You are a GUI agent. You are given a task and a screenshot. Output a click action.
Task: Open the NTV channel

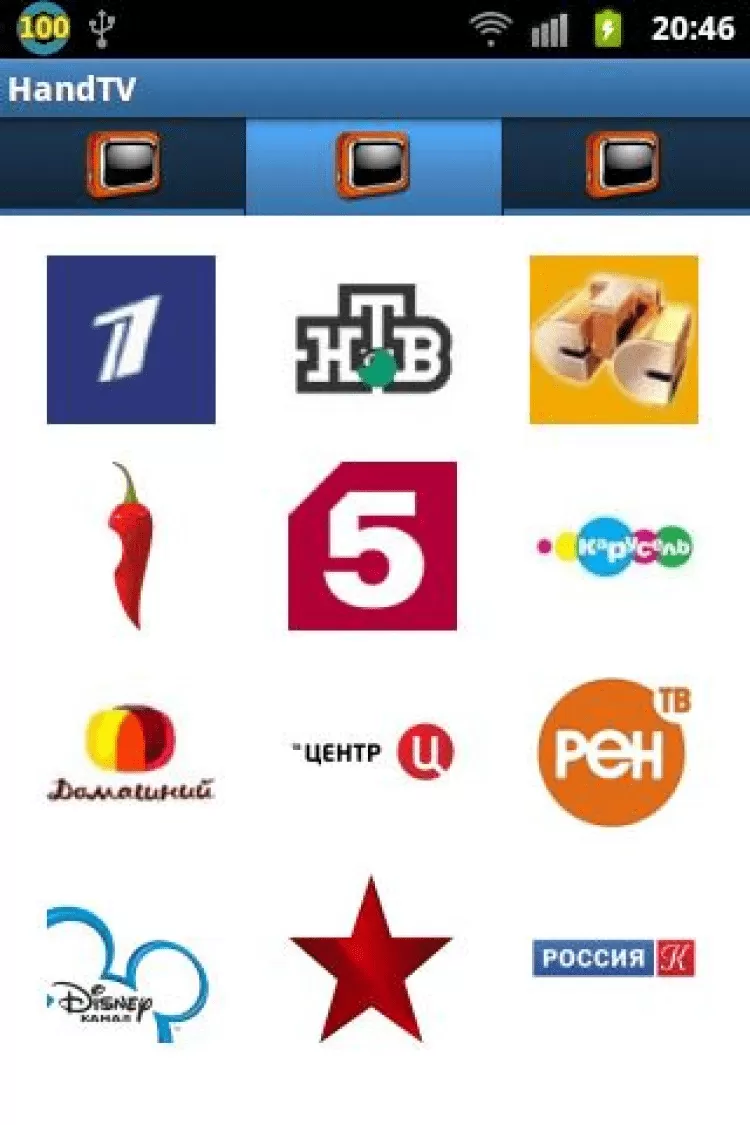[x=373, y=339]
